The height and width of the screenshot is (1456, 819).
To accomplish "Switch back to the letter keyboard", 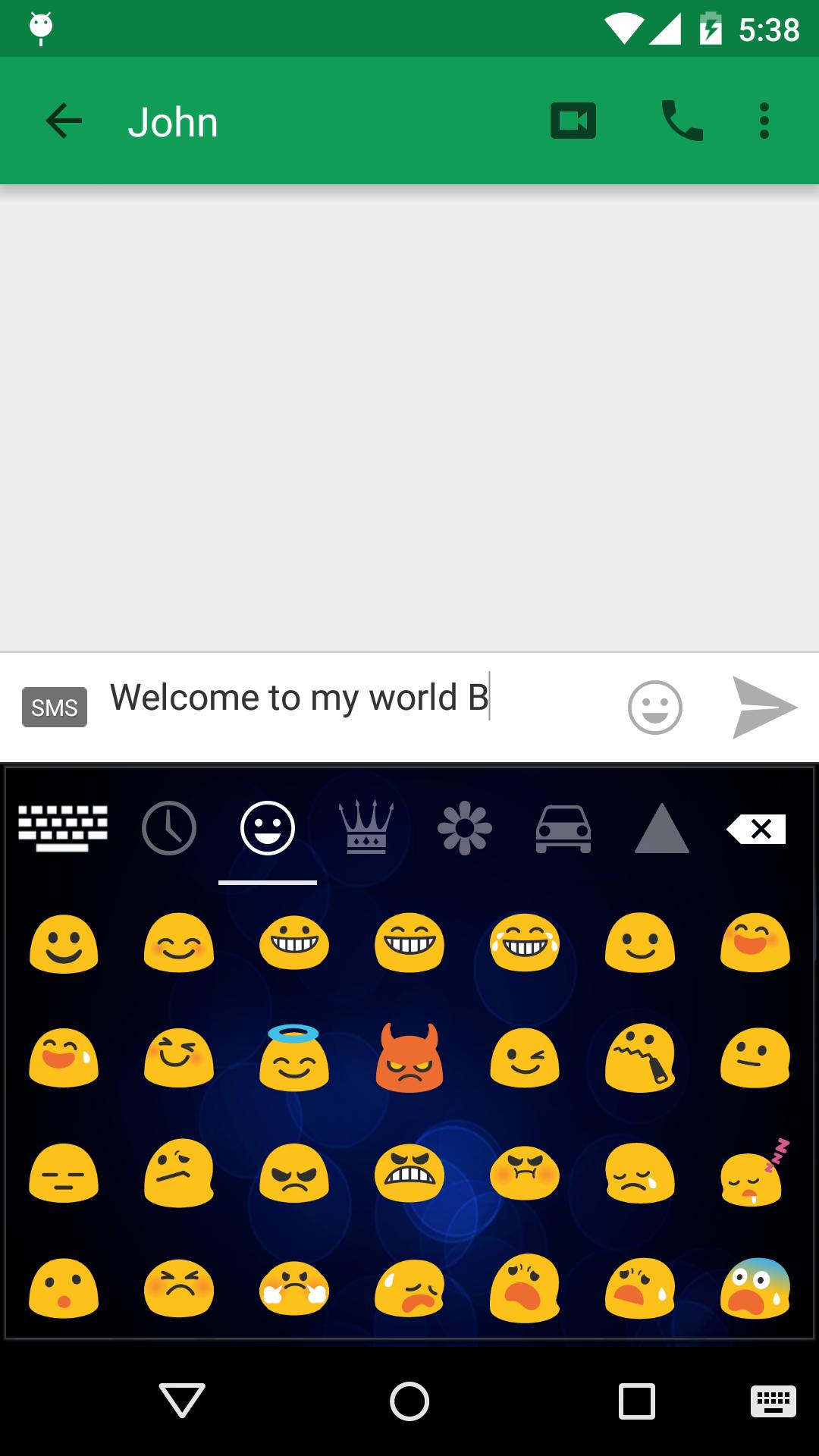I will tap(63, 828).
